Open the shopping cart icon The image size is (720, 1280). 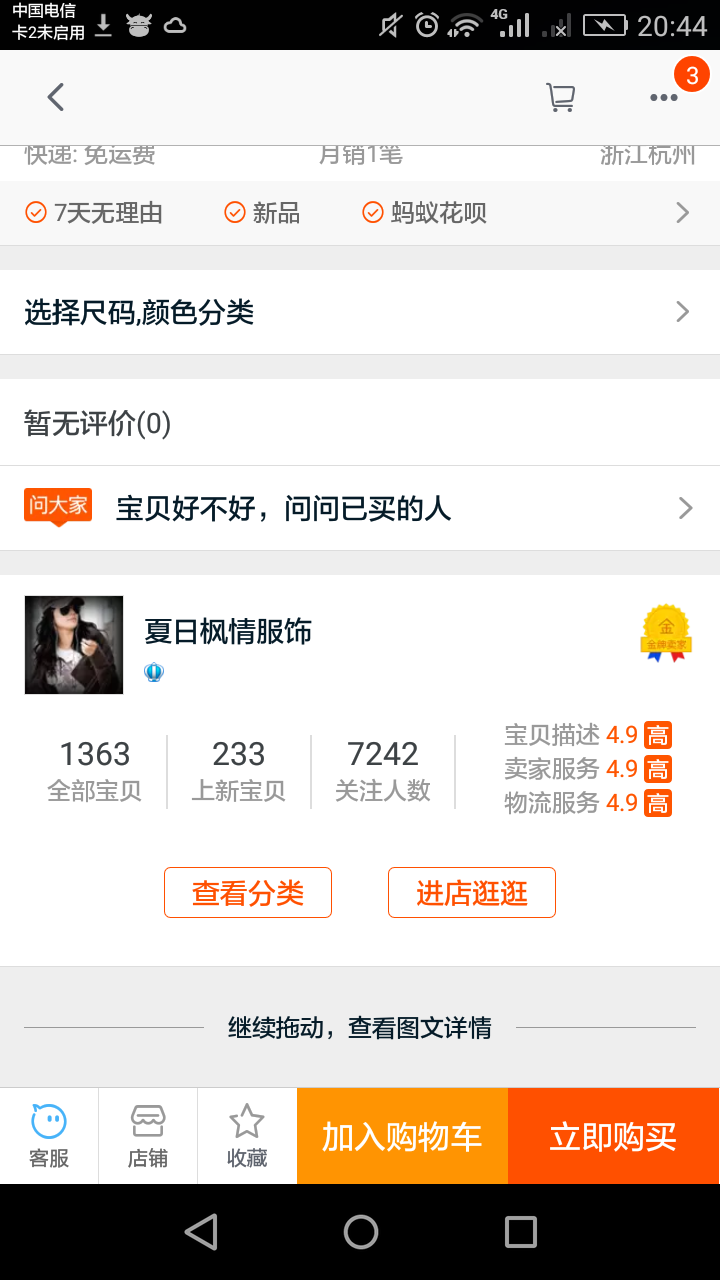pyautogui.click(x=561, y=96)
